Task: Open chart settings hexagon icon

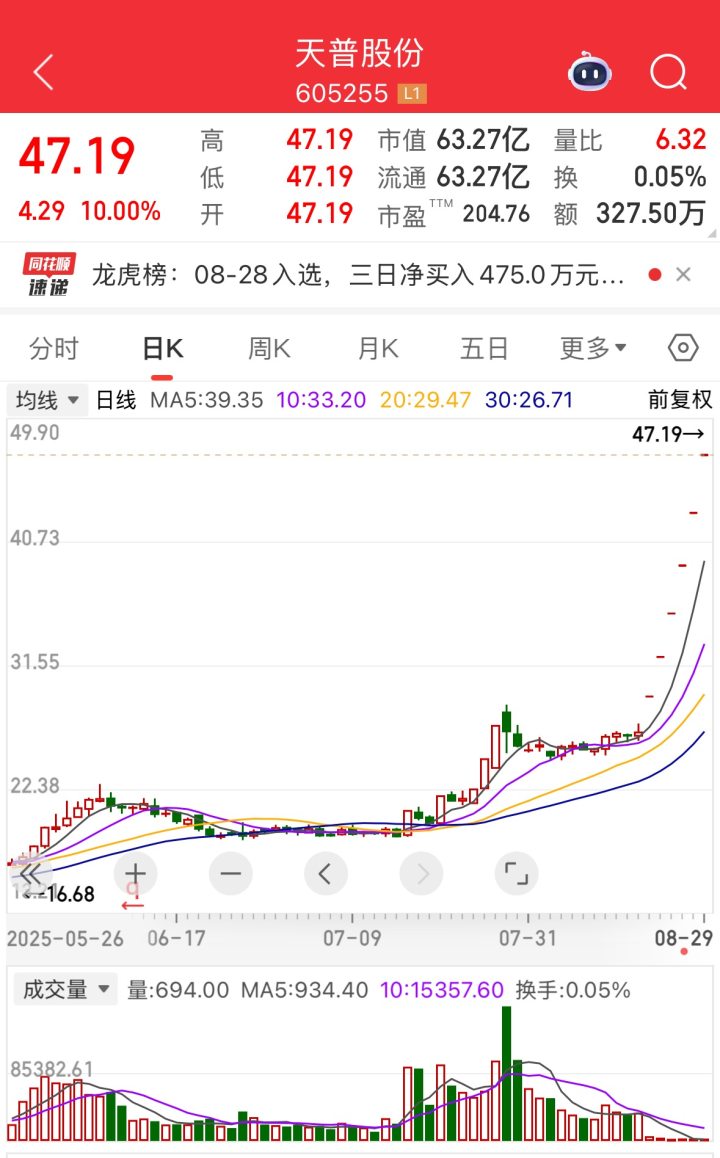Action: (682, 348)
